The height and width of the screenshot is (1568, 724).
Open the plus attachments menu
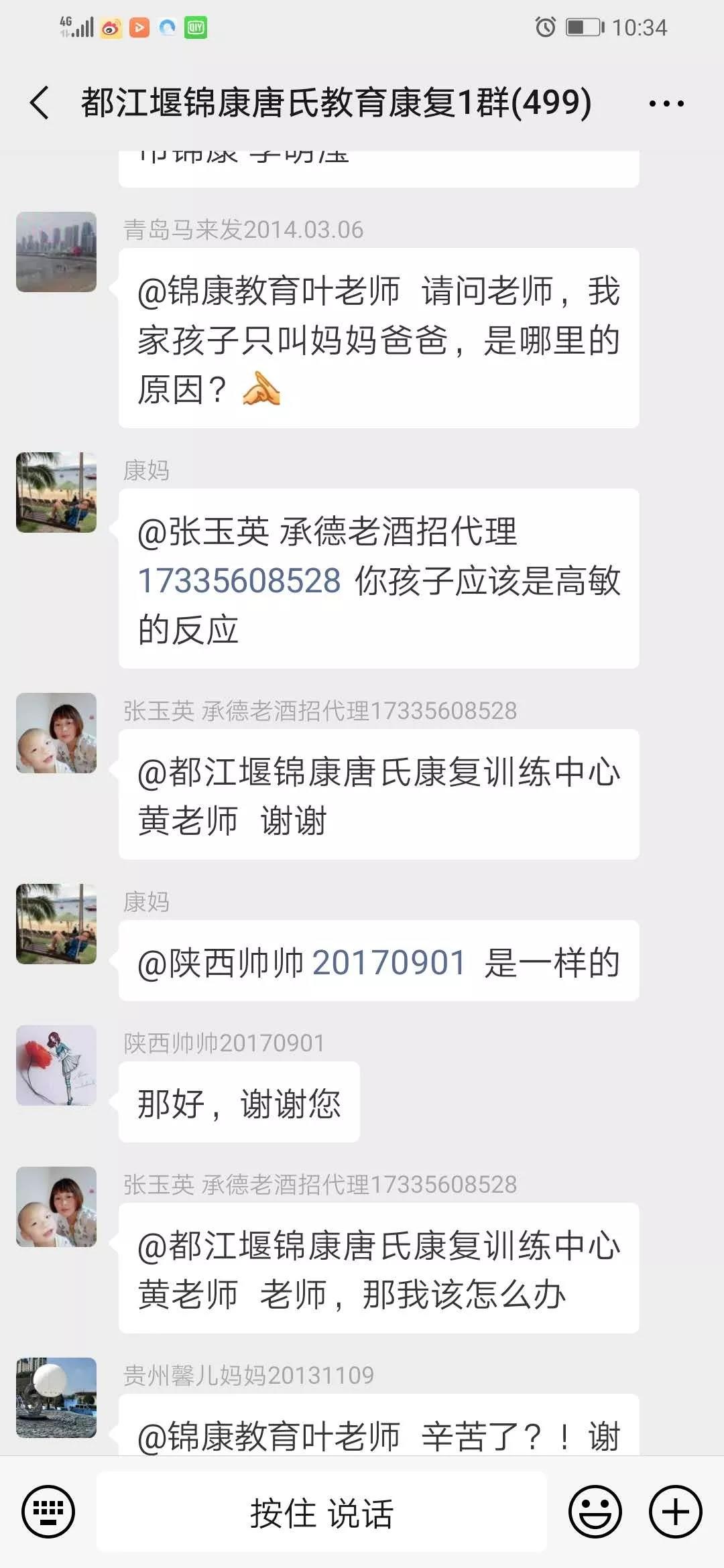click(x=674, y=1512)
